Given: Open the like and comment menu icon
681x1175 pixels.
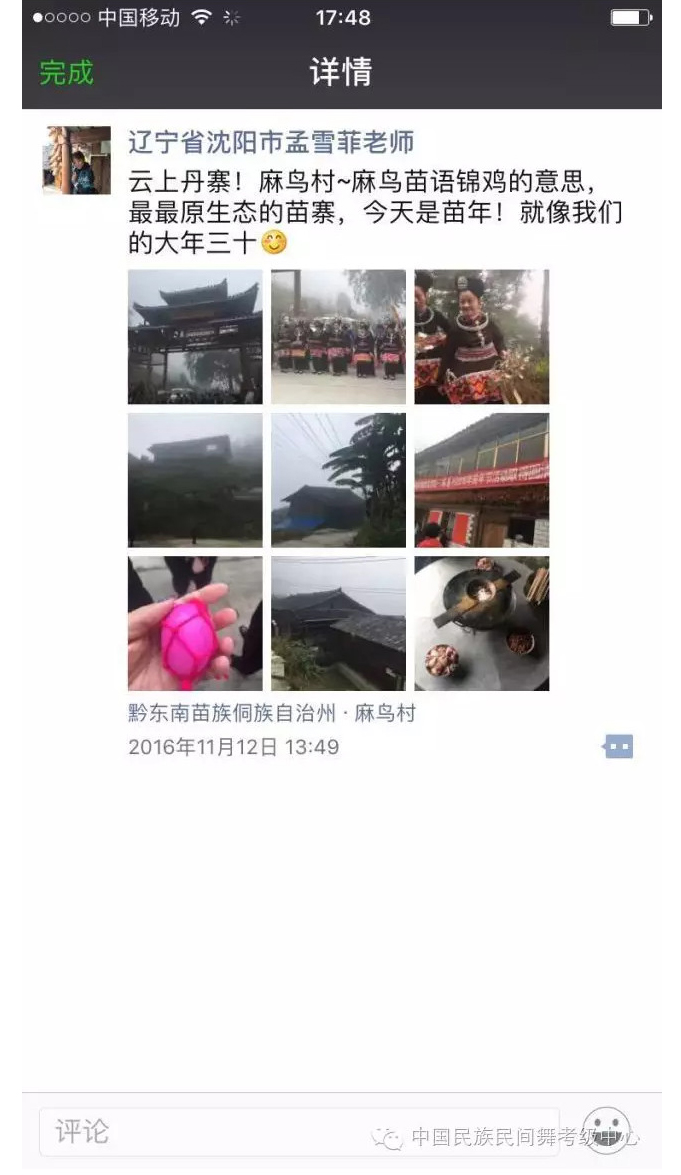Looking at the screenshot, I should (x=618, y=747).
